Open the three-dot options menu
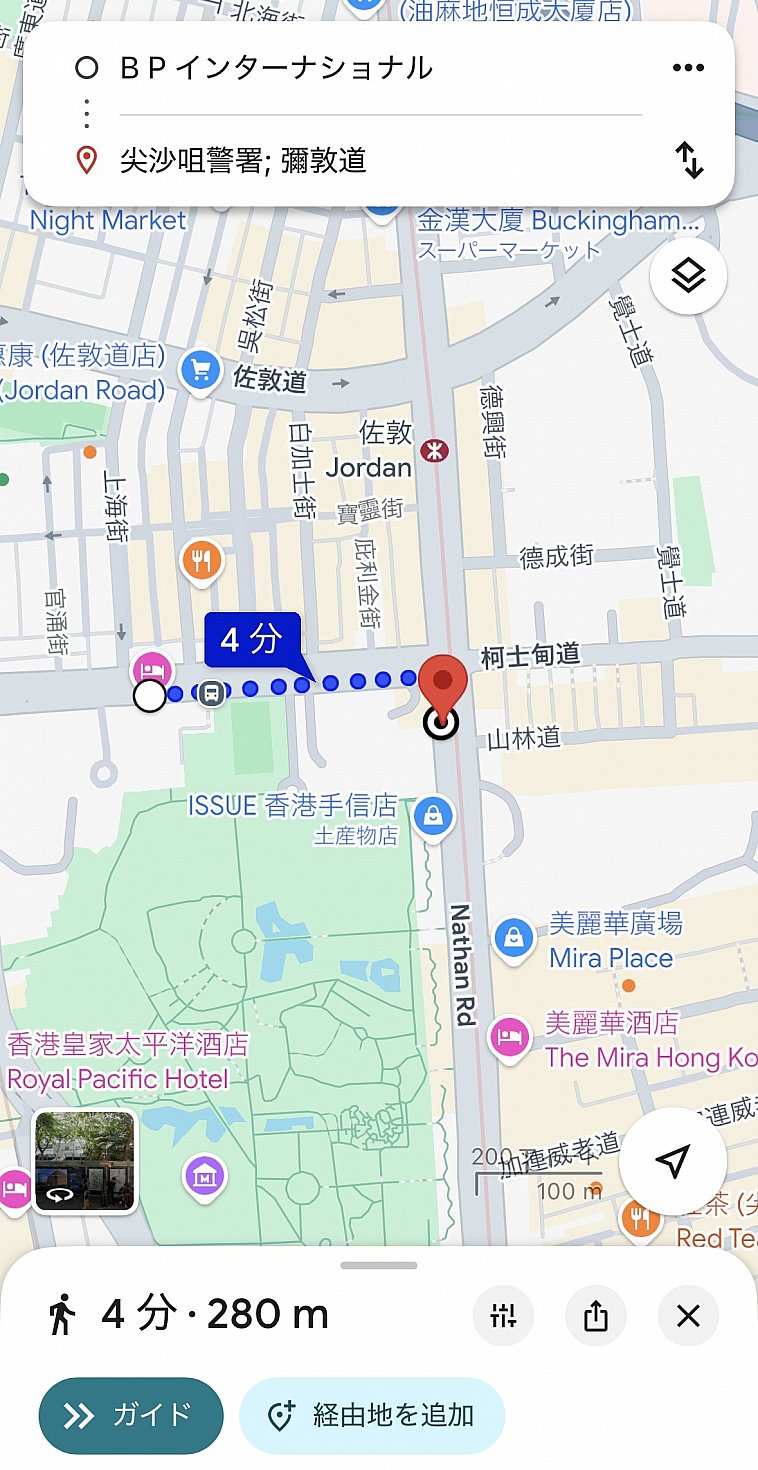This screenshot has width=758, height=1470. pyautogui.click(x=687, y=68)
